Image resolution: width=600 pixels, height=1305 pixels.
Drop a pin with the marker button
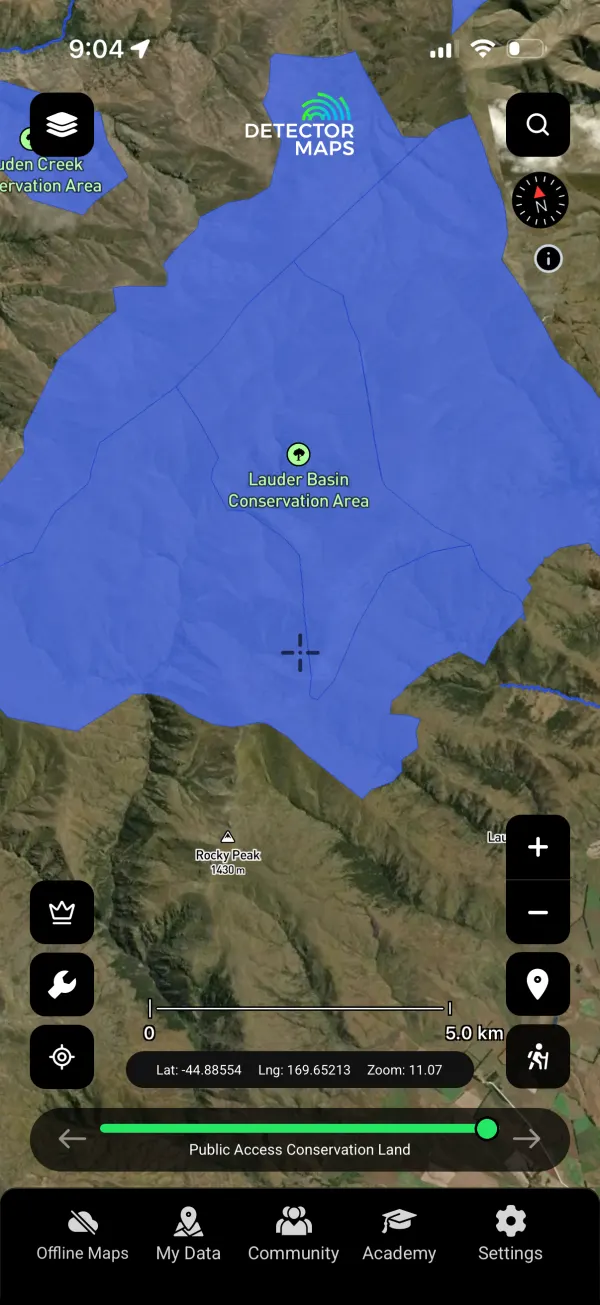pos(538,984)
